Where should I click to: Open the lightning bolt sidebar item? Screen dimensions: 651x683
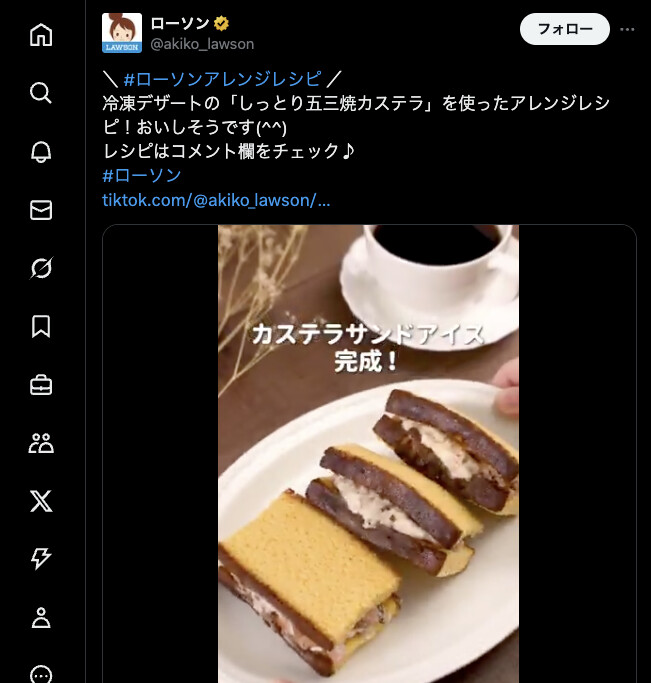[41, 559]
